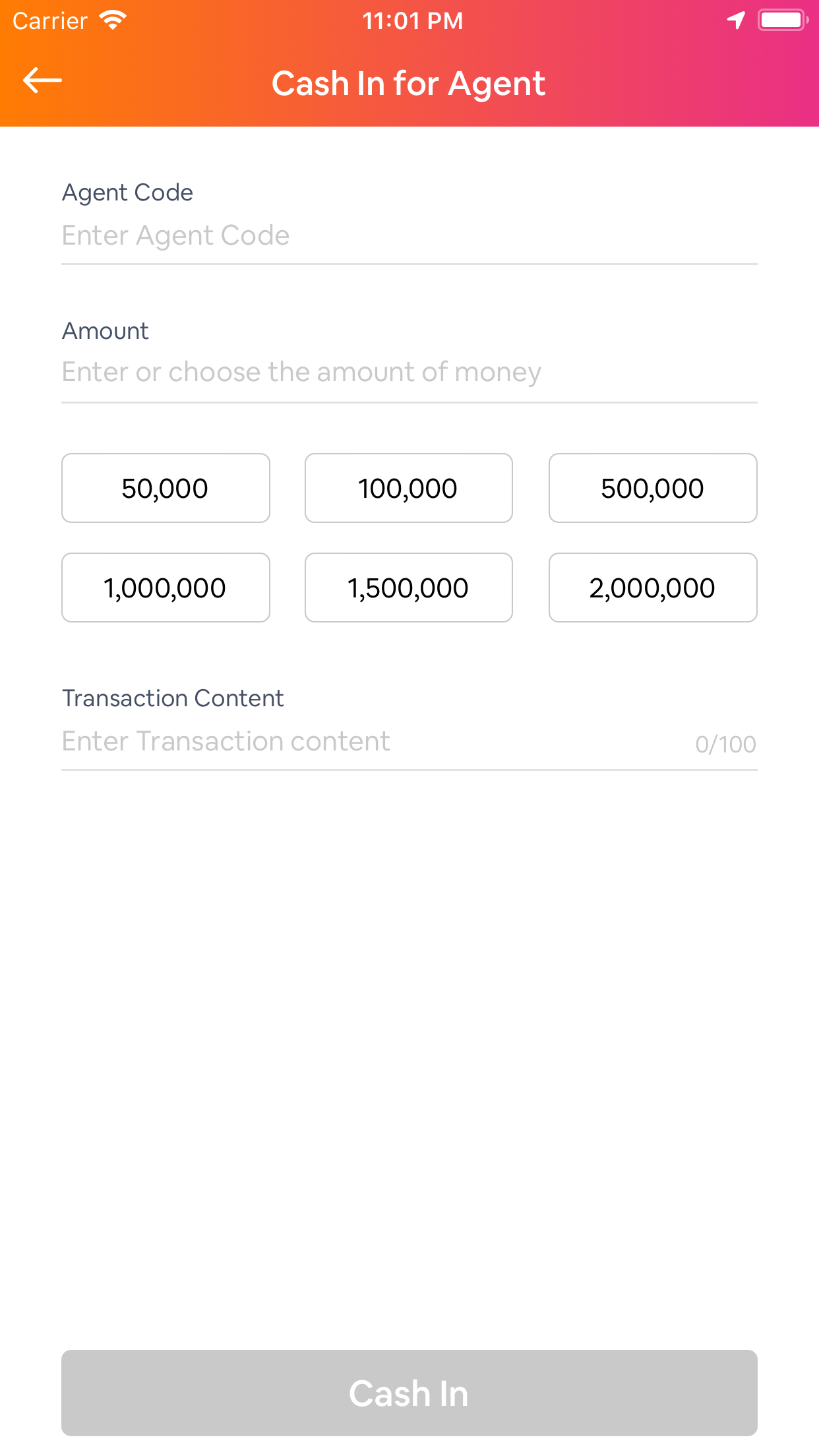Click the back arrow icon

click(x=41, y=80)
